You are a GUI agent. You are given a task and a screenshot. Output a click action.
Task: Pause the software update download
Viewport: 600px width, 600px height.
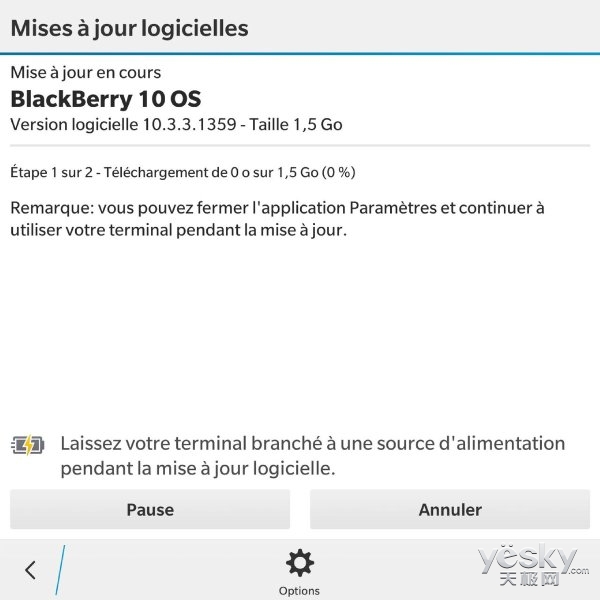coord(150,509)
